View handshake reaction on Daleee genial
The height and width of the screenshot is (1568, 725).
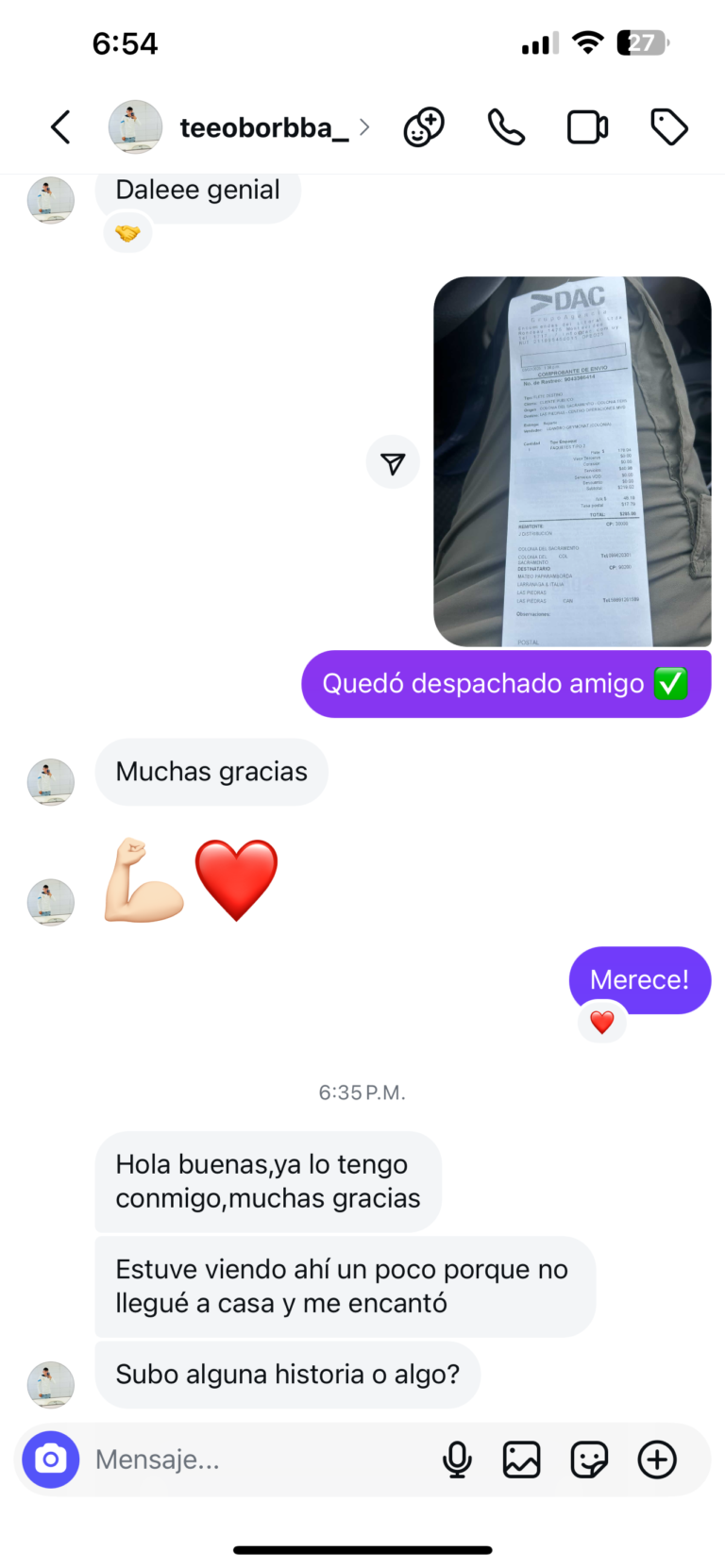[127, 232]
